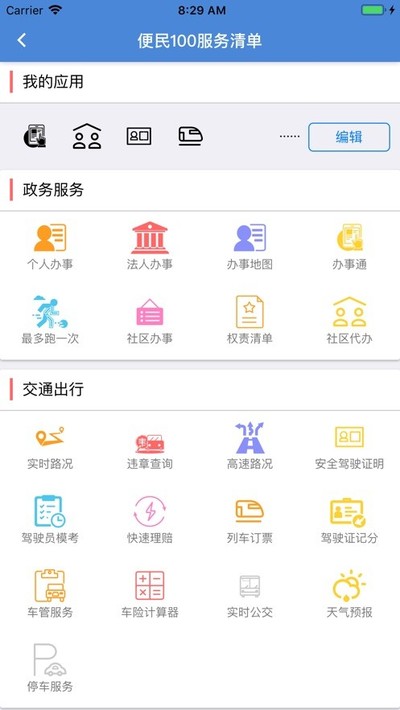
Task: Check 高速路况
Action: 250,446
